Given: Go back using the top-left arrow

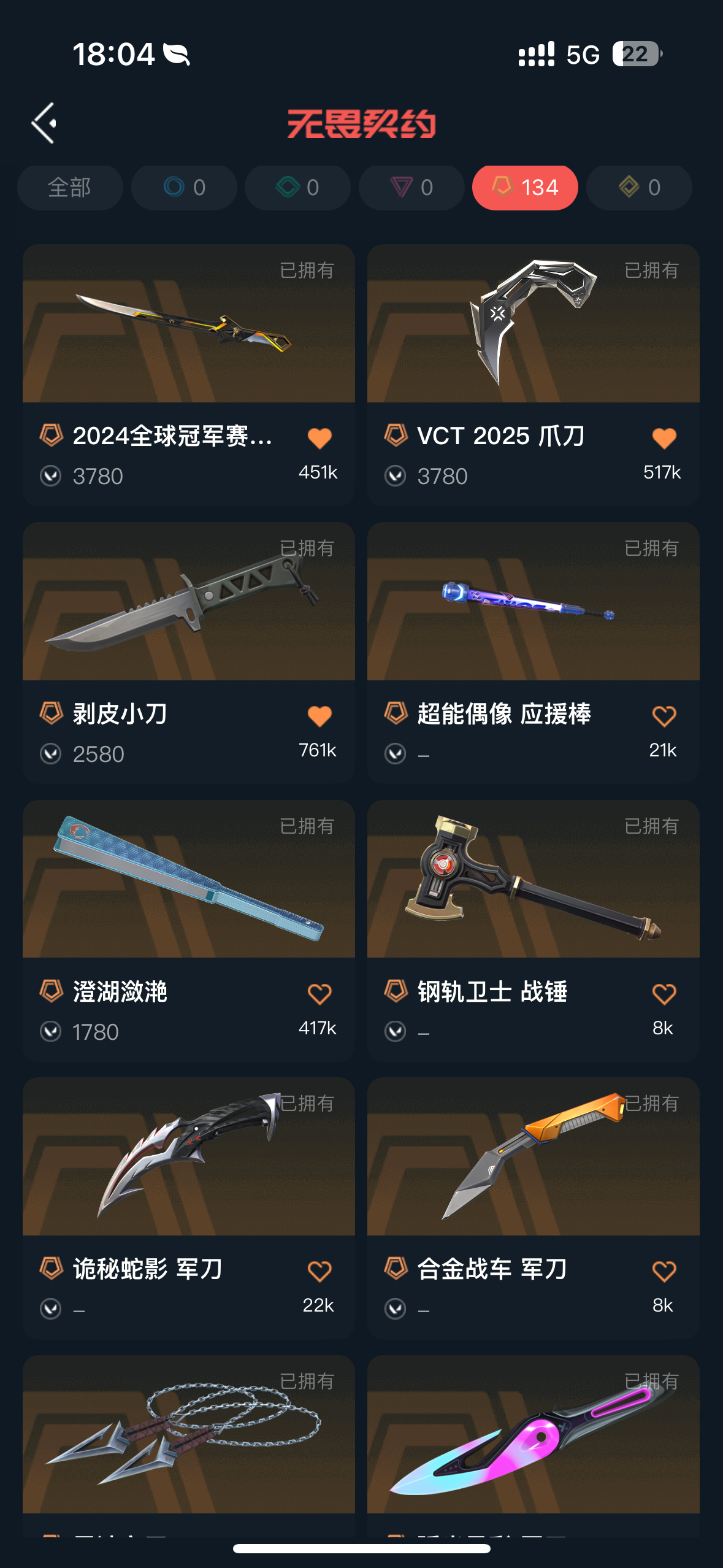Looking at the screenshot, I should coord(44,123).
